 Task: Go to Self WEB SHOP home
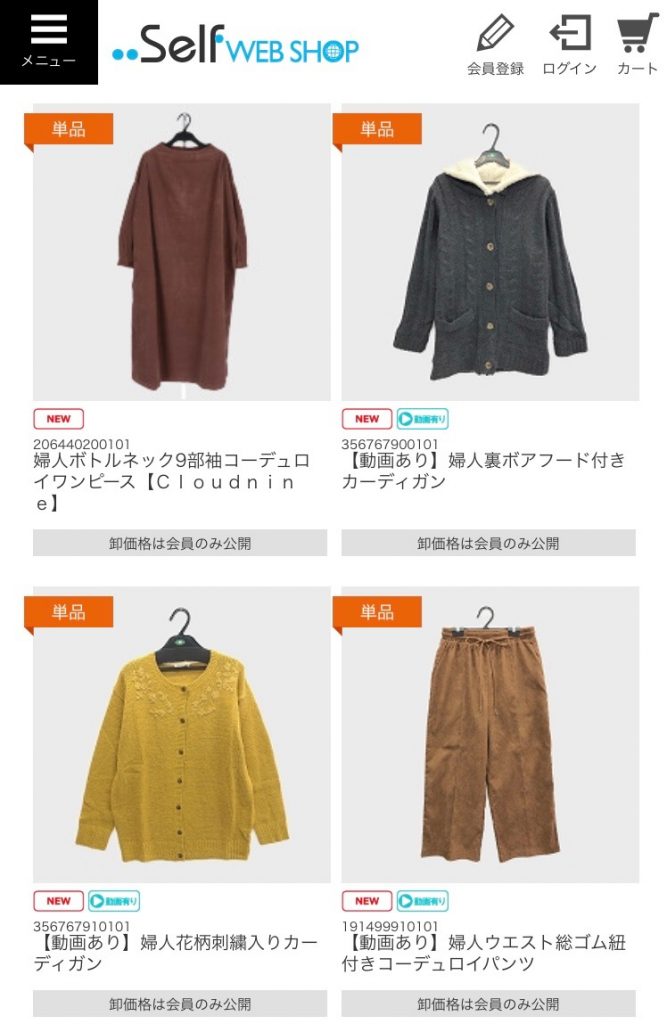235,45
